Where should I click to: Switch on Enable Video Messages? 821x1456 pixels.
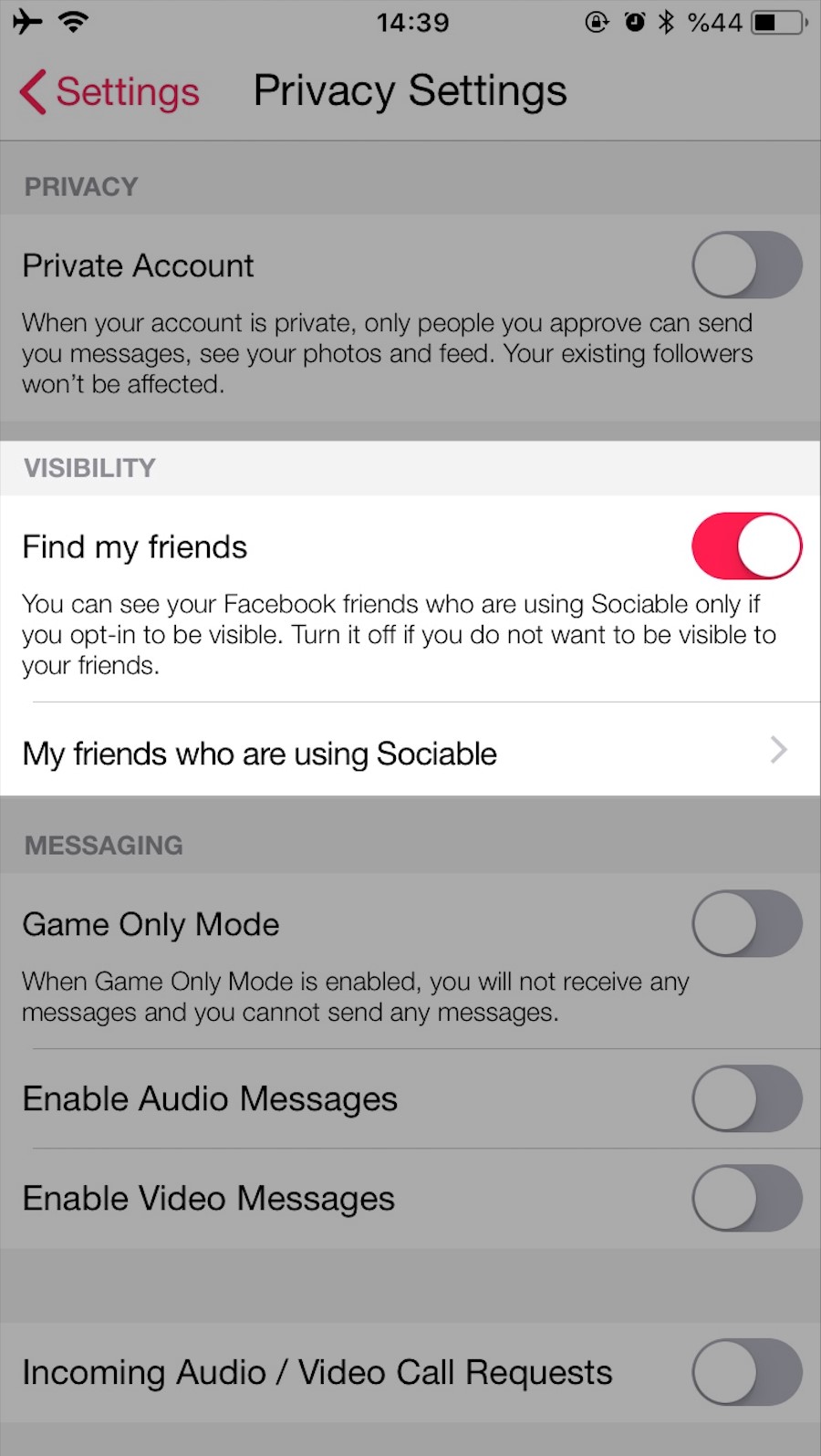pyautogui.click(x=746, y=1198)
